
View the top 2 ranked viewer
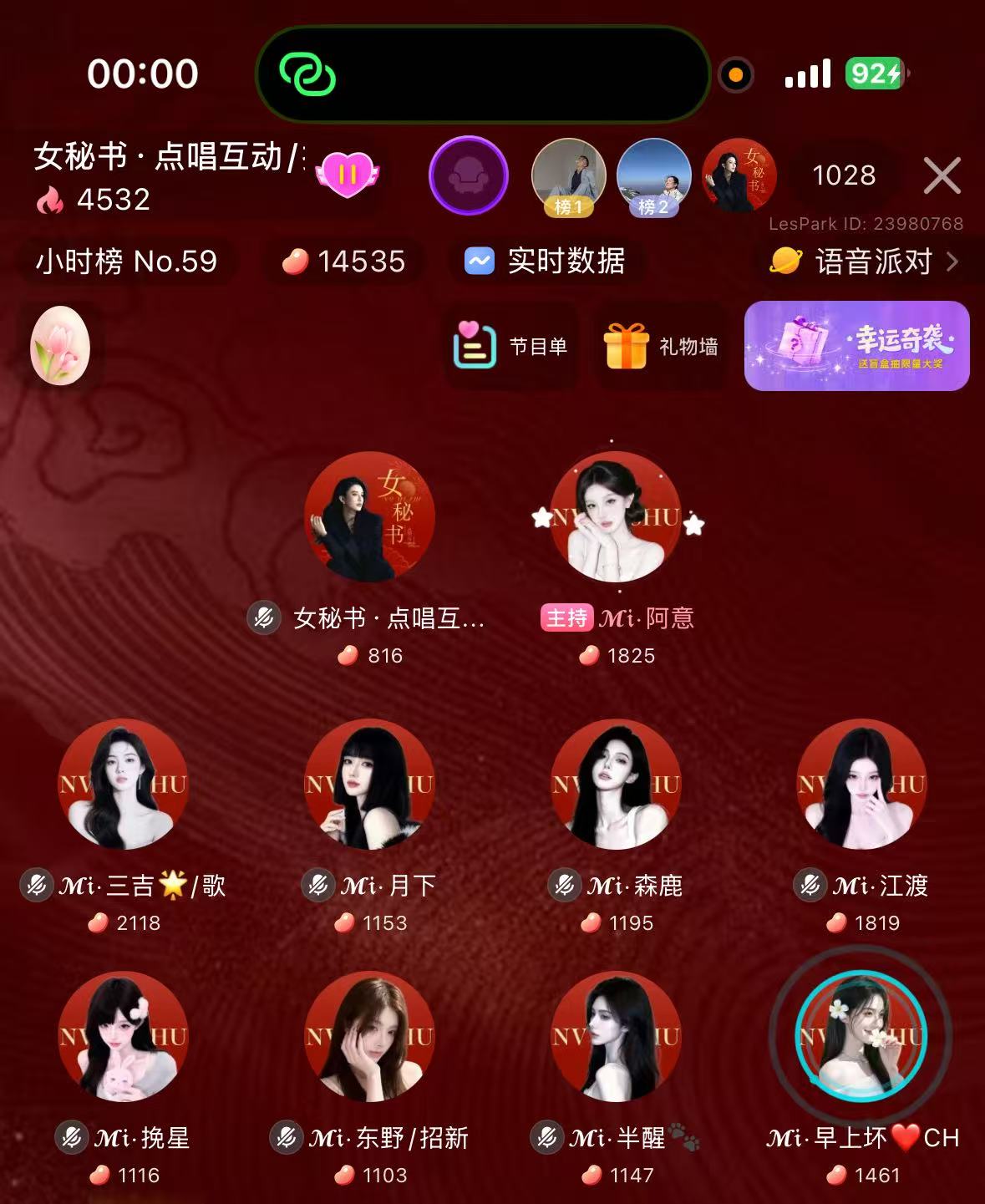653,176
